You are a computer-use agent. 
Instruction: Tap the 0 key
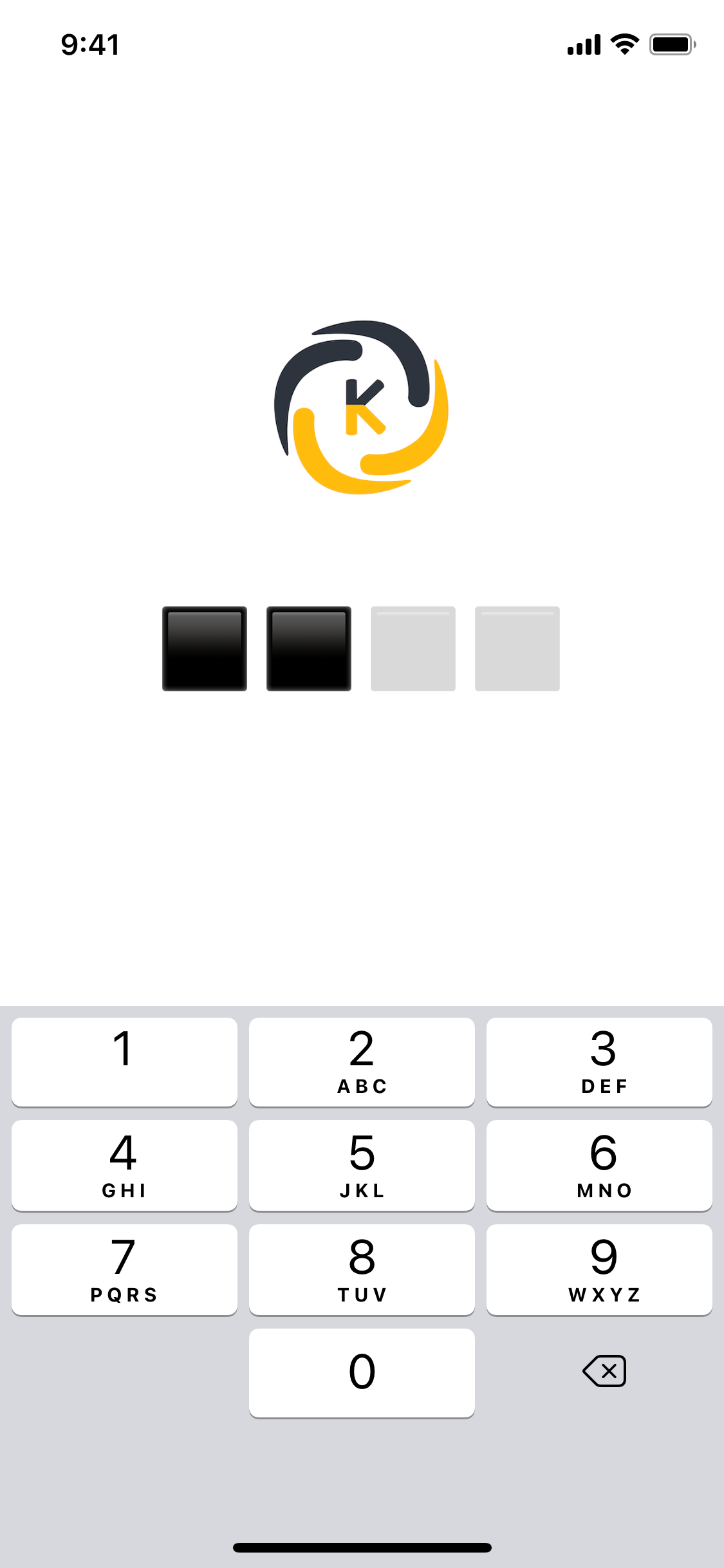(362, 1372)
